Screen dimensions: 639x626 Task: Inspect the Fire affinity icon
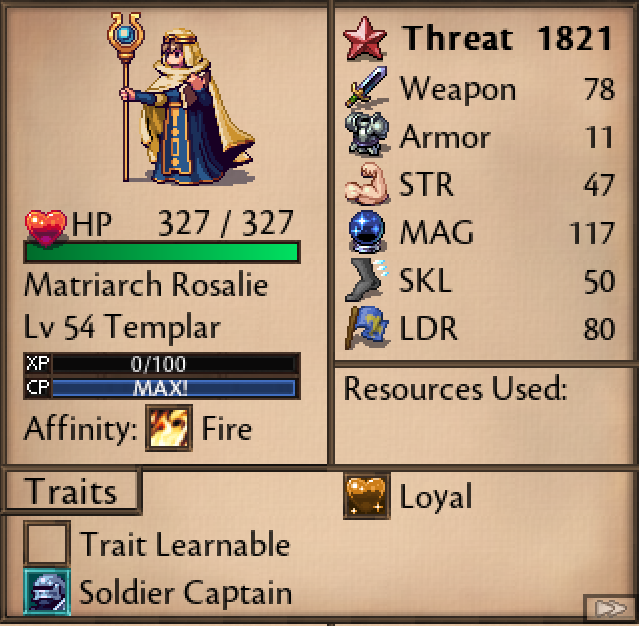click(168, 429)
